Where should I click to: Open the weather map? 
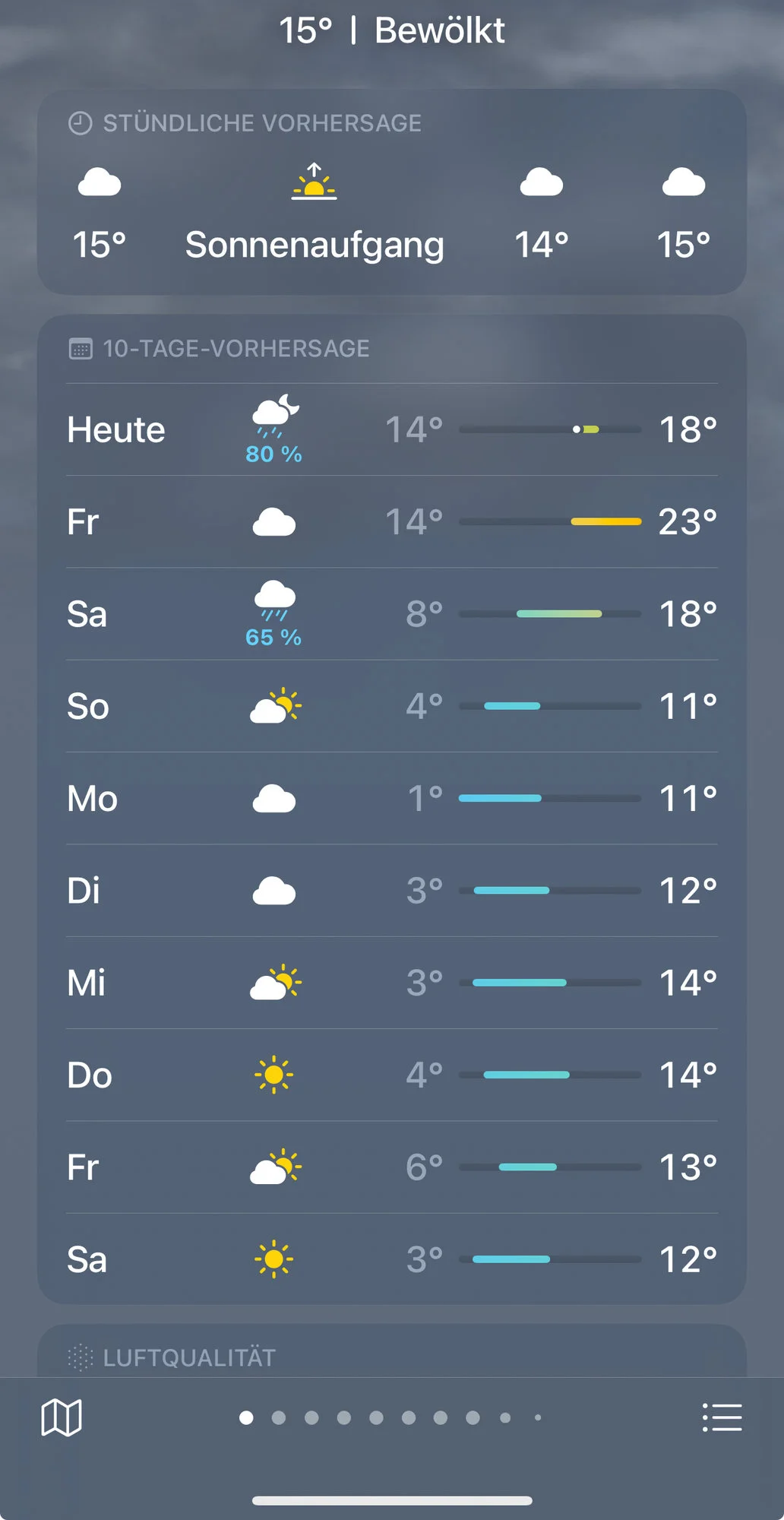62,1417
